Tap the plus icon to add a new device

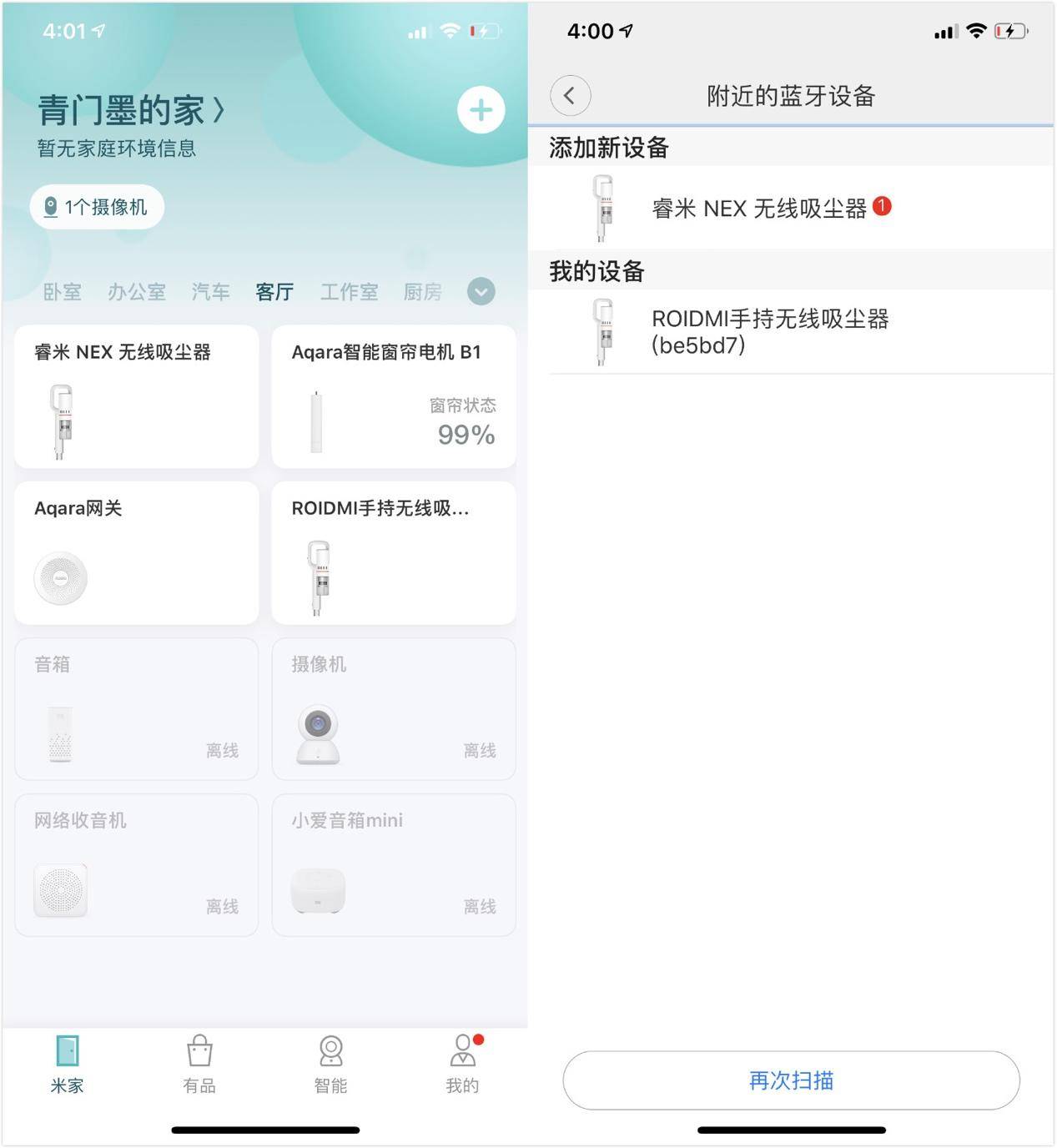(481, 109)
